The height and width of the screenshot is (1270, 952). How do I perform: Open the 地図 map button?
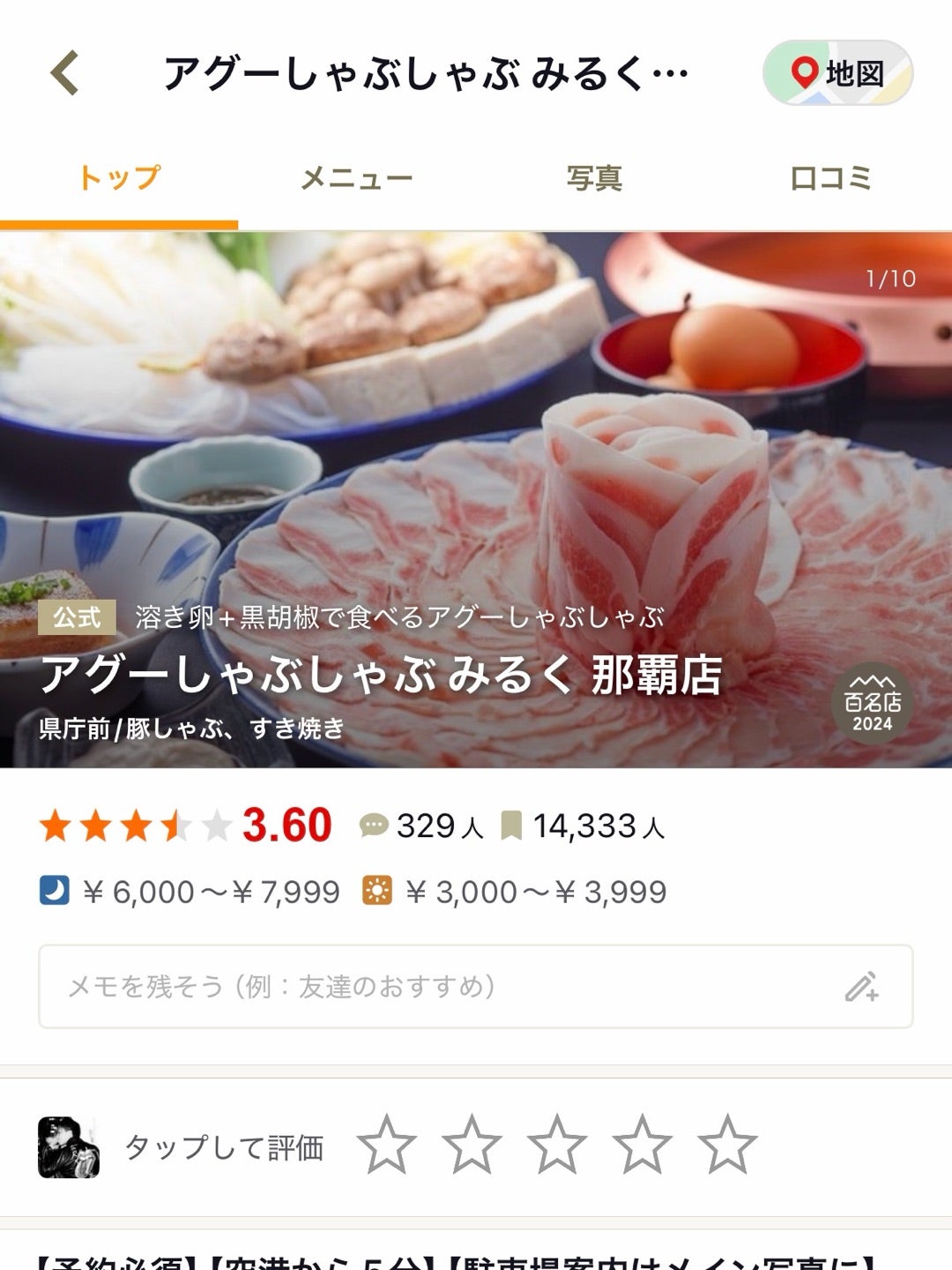pyautogui.click(x=837, y=72)
